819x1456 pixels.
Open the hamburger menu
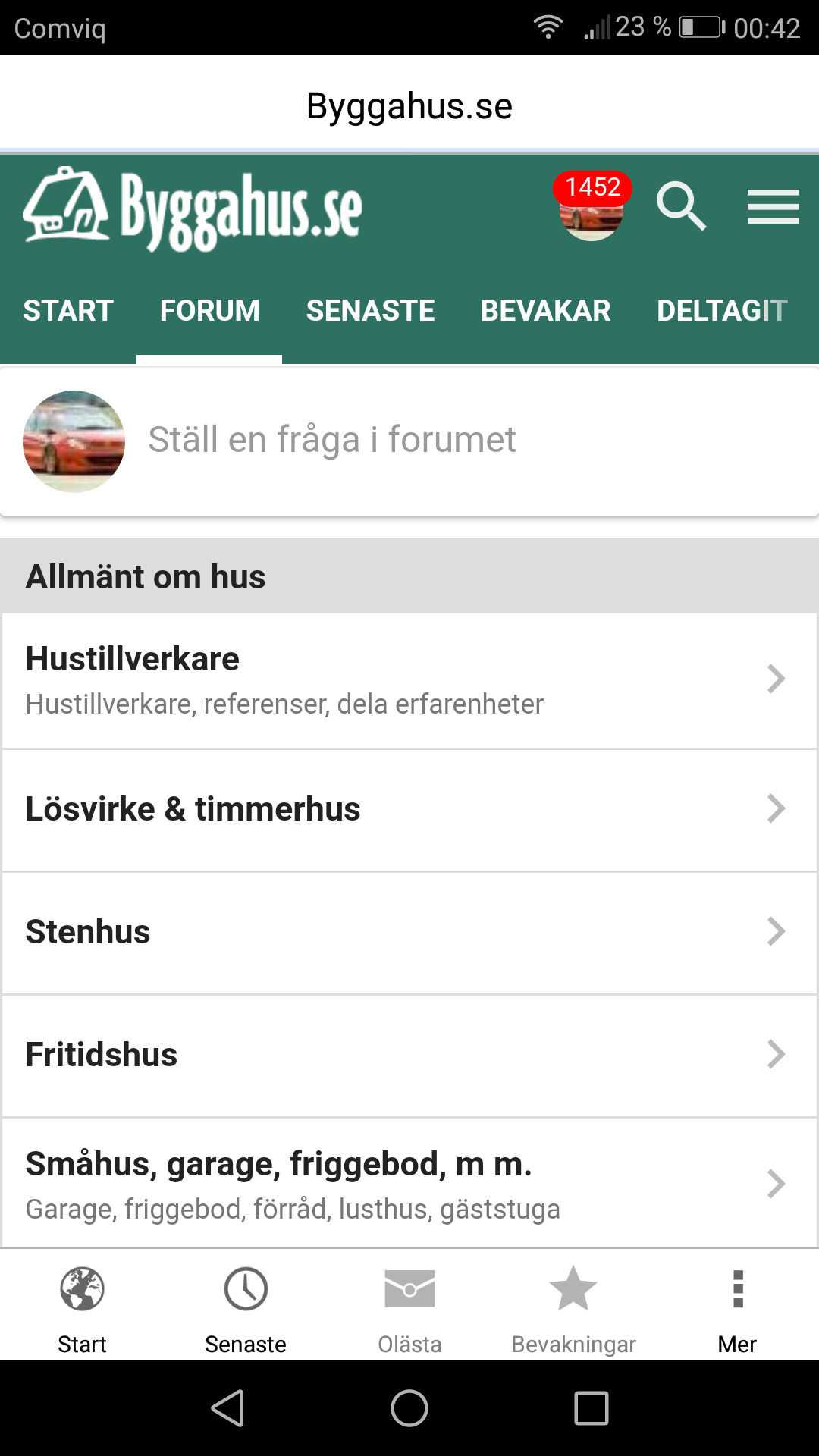click(x=773, y=206)
